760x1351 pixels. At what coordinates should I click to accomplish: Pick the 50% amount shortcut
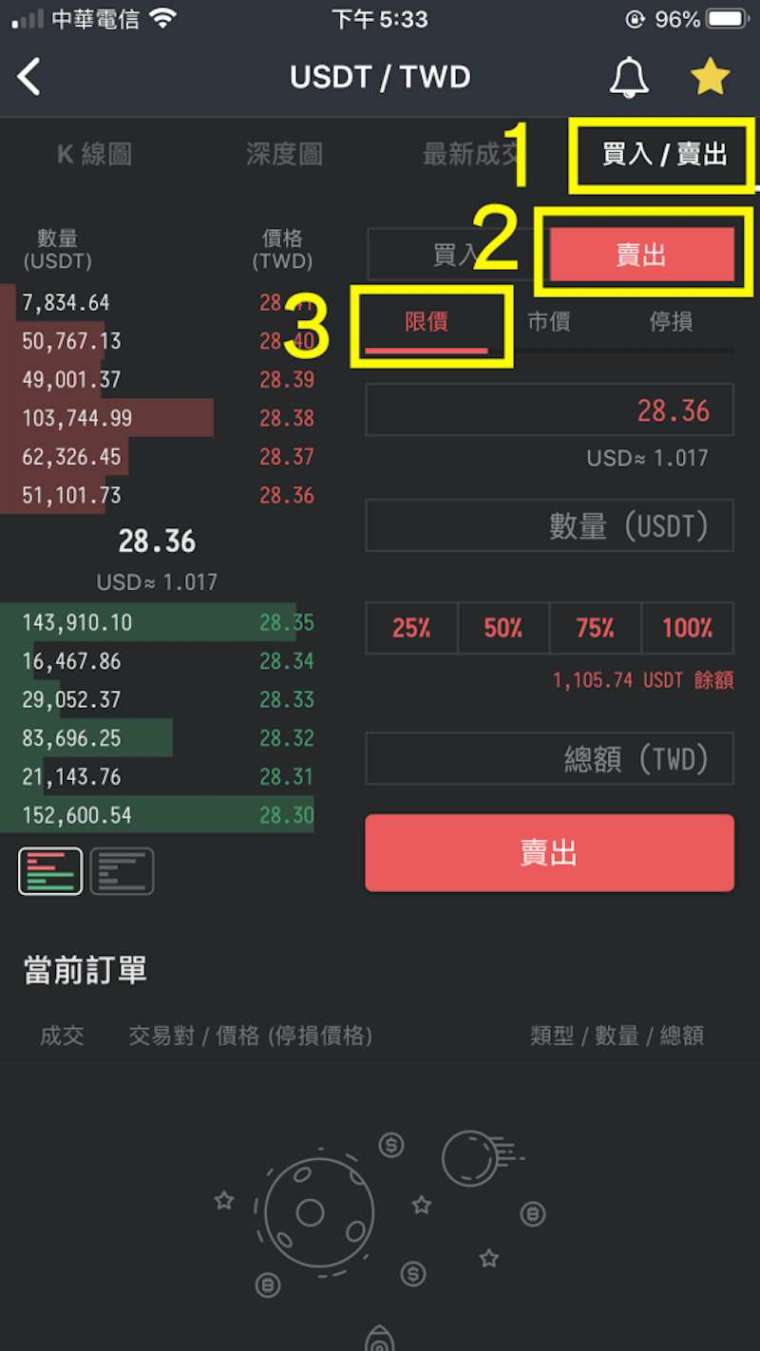[503, 629]
